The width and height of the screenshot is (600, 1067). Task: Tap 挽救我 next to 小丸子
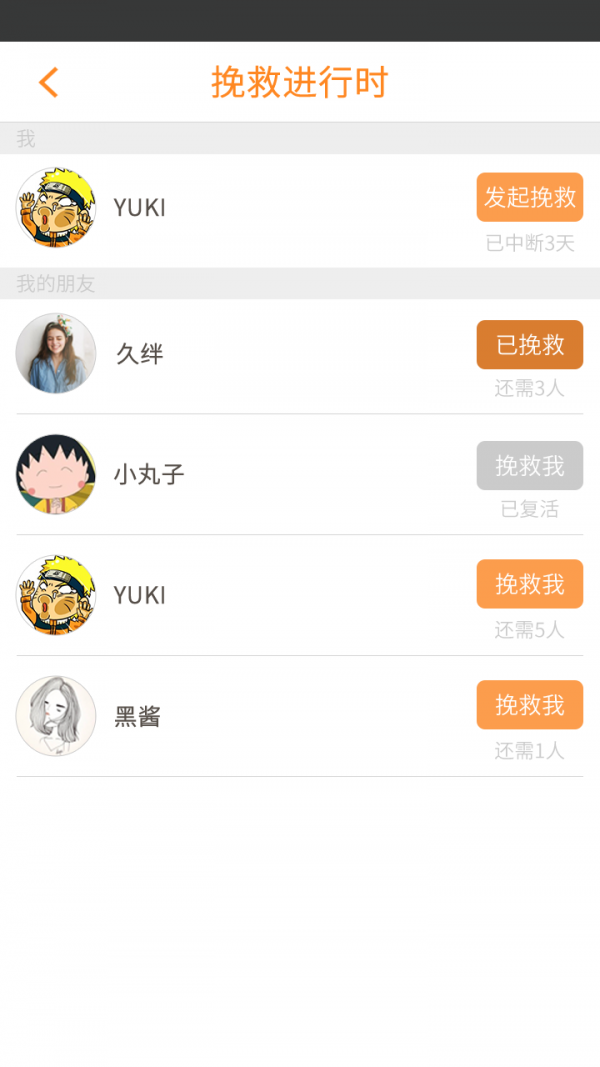[529, 466]
